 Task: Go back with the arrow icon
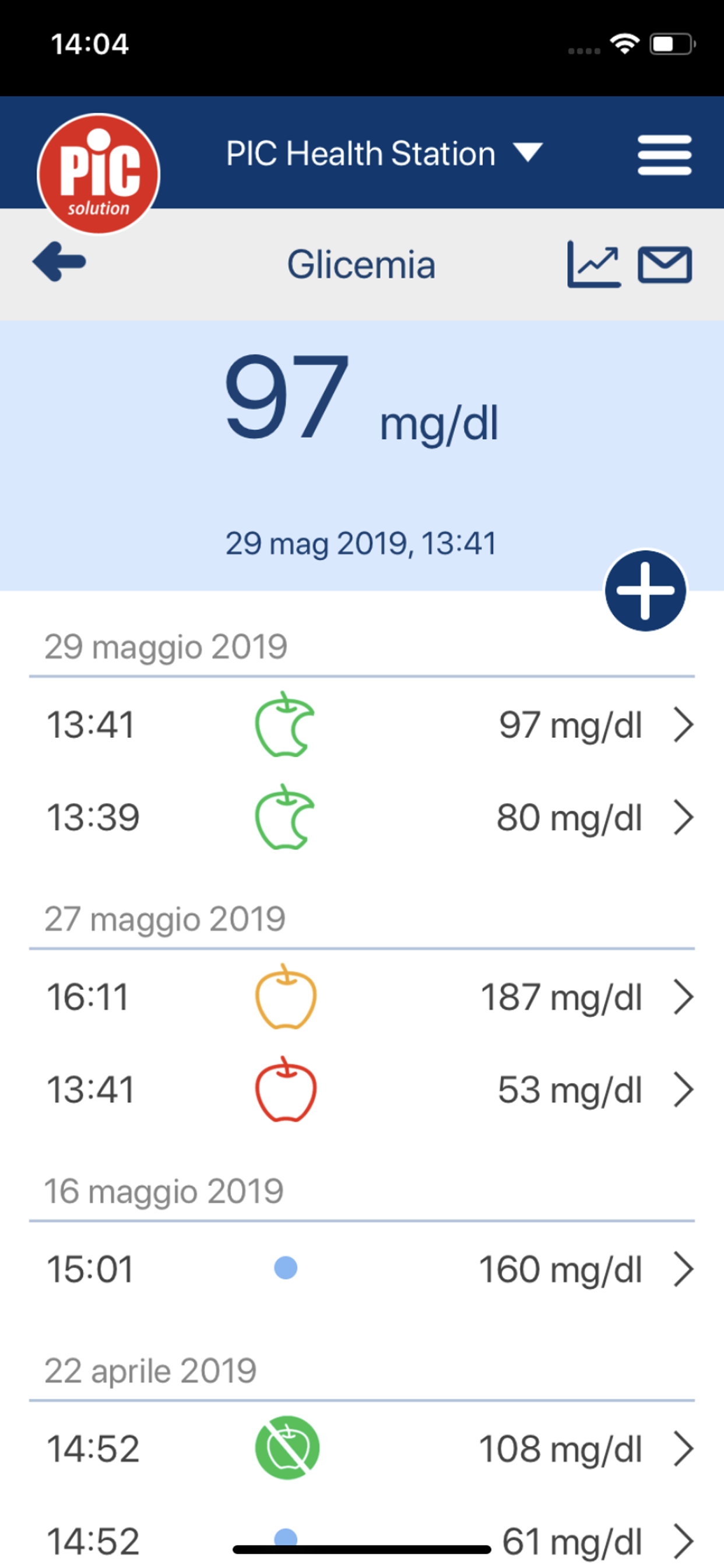59,262
